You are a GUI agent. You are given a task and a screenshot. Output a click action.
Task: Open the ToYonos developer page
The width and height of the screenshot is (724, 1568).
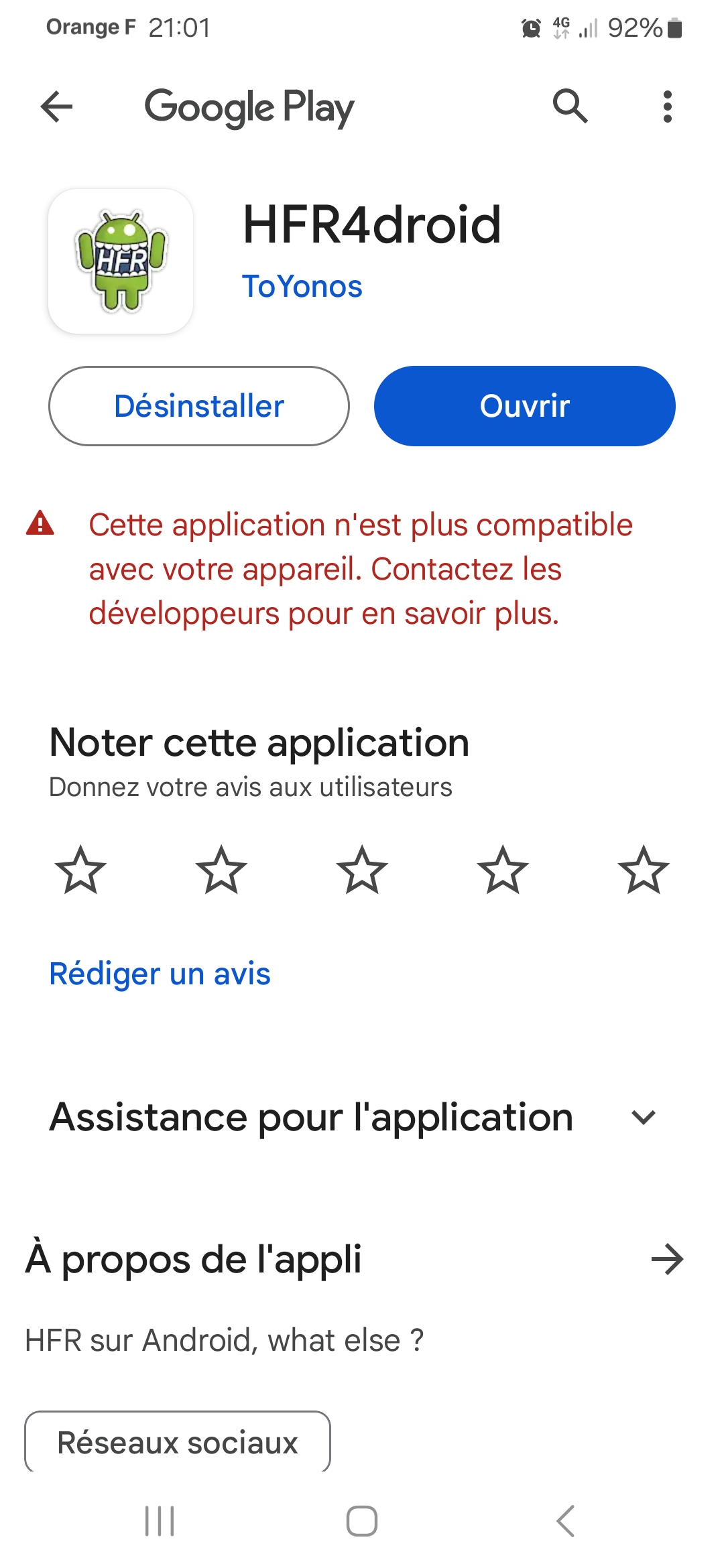[x=302, y=286]
